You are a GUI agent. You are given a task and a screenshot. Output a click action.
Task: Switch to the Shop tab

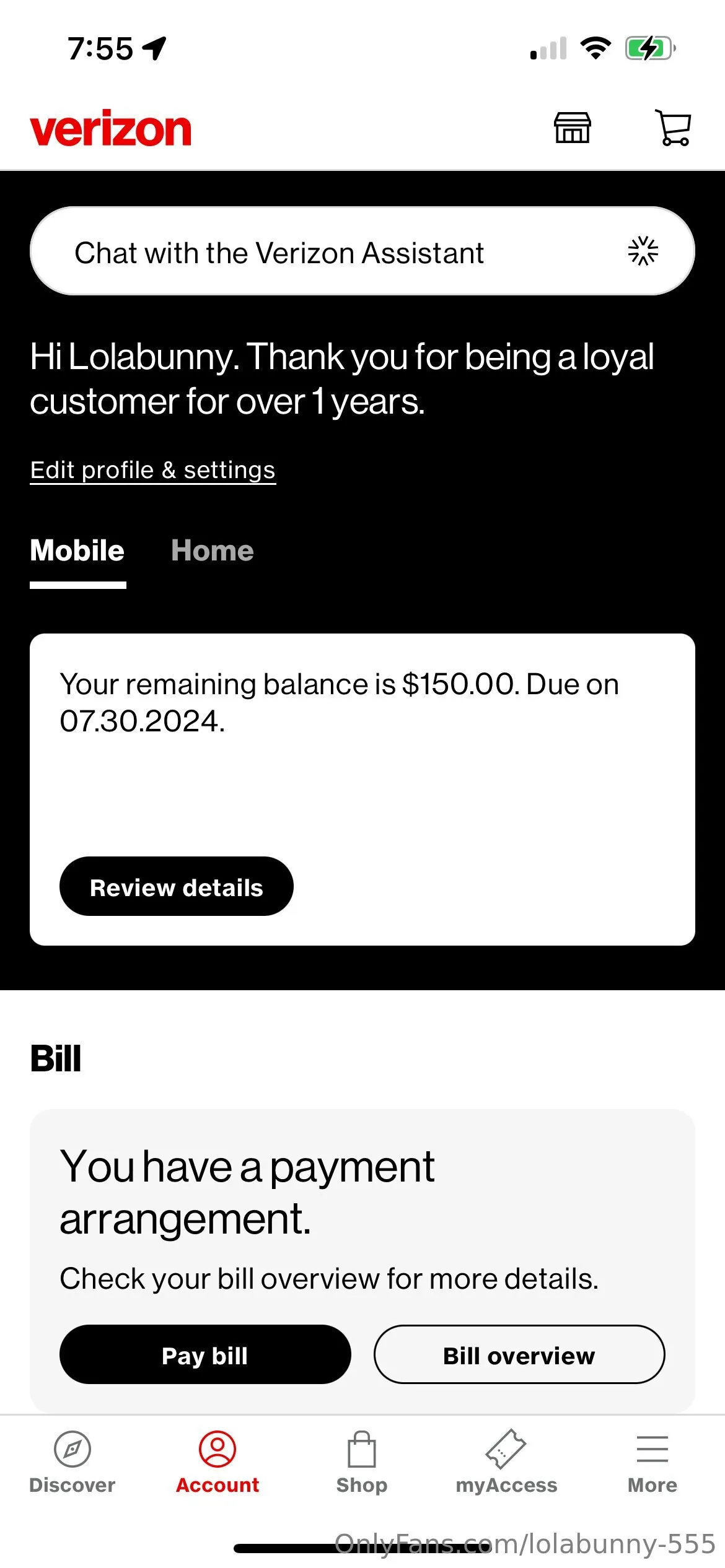[x=362, y=1461]
